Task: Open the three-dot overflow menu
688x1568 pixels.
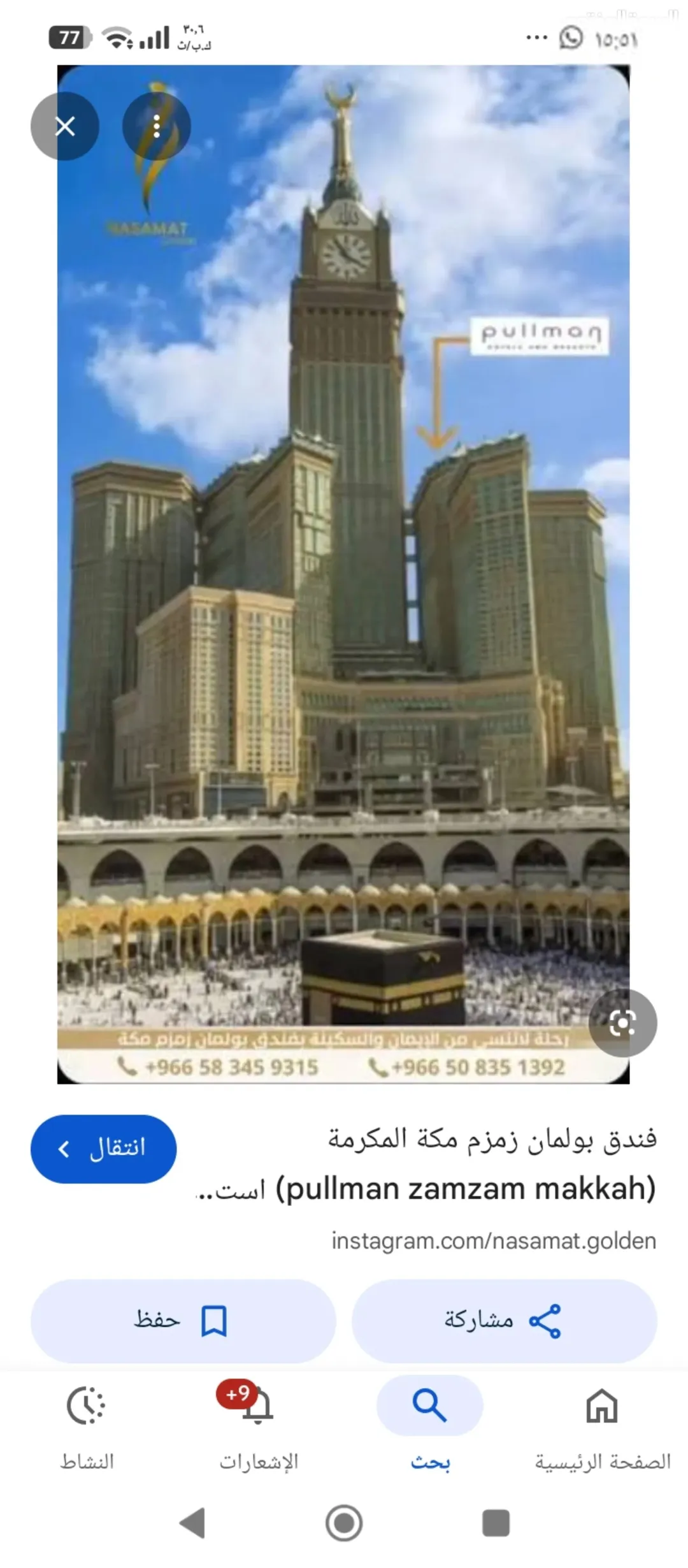Action: (x=157, y=126)
